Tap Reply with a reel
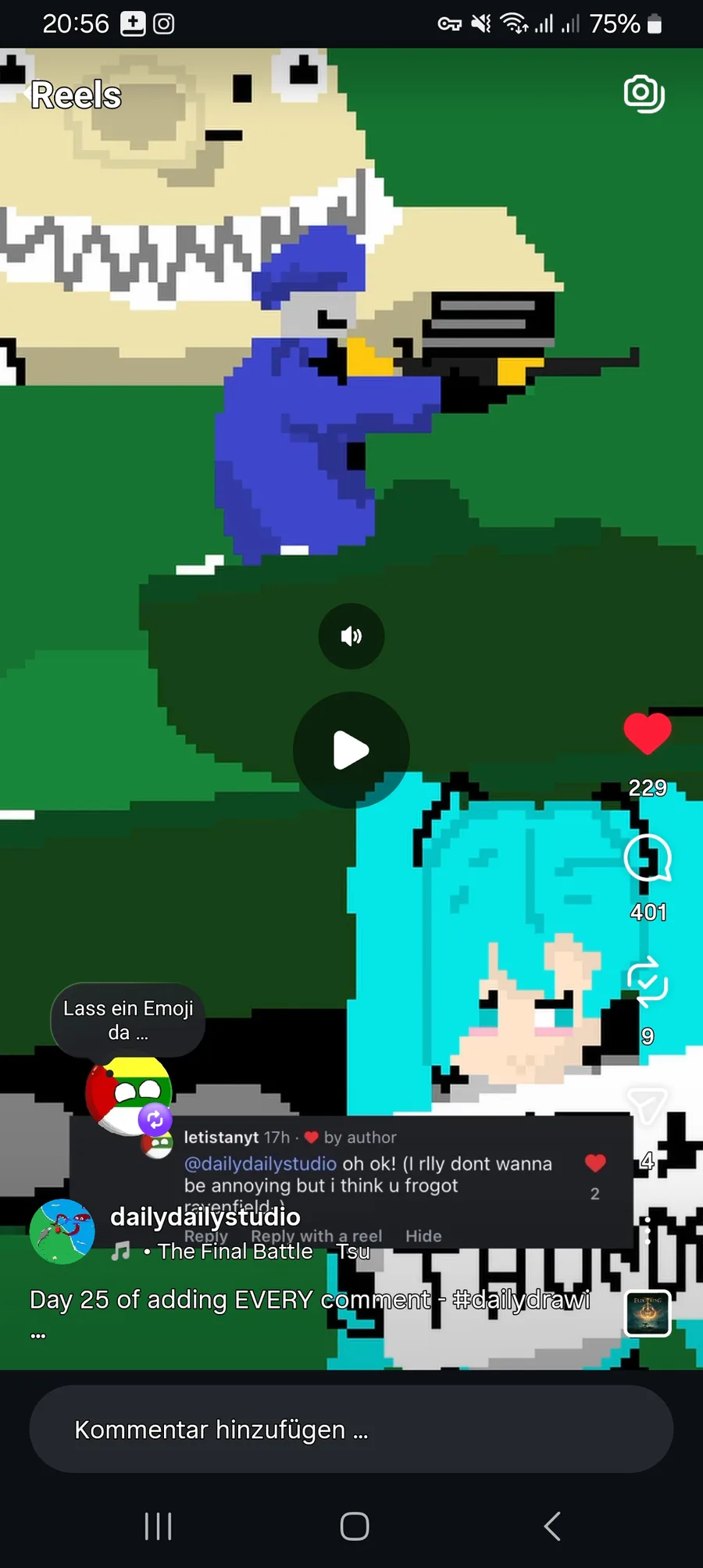This screenshot has height=1568, width=703. (x=316, y=1235)
